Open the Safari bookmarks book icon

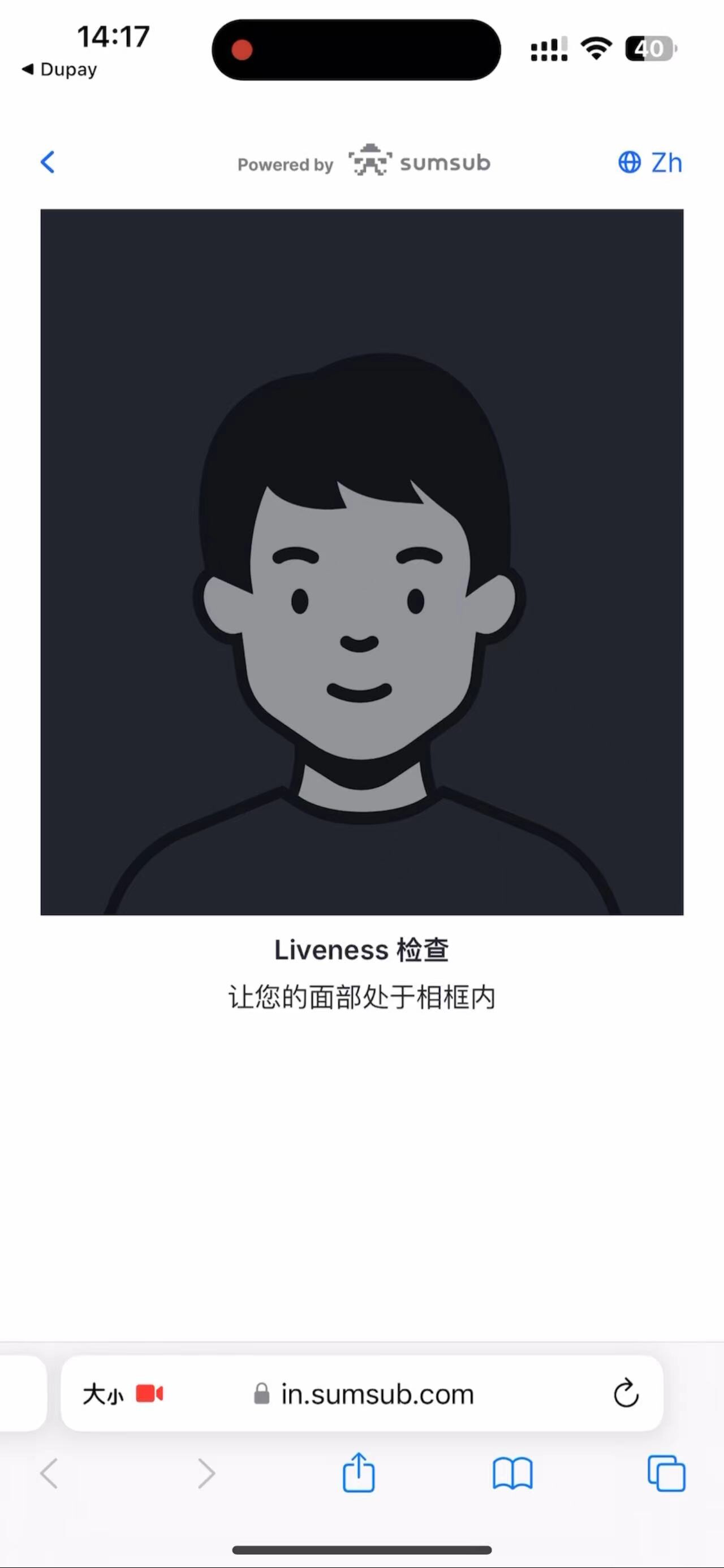(512, 1474)
